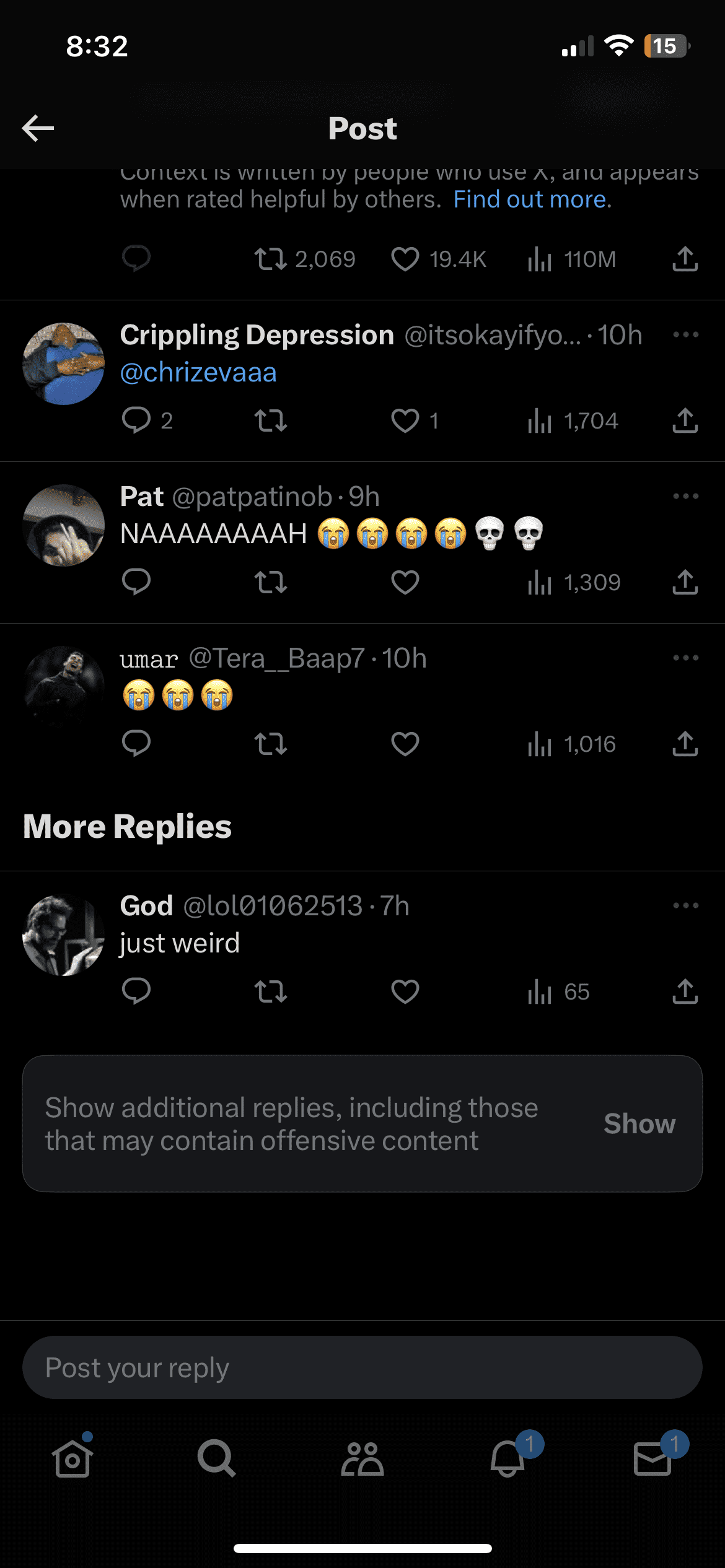Expand options on umar's tweet
725x1568 pixels.
pyautogui.click(x=684, y=658)
